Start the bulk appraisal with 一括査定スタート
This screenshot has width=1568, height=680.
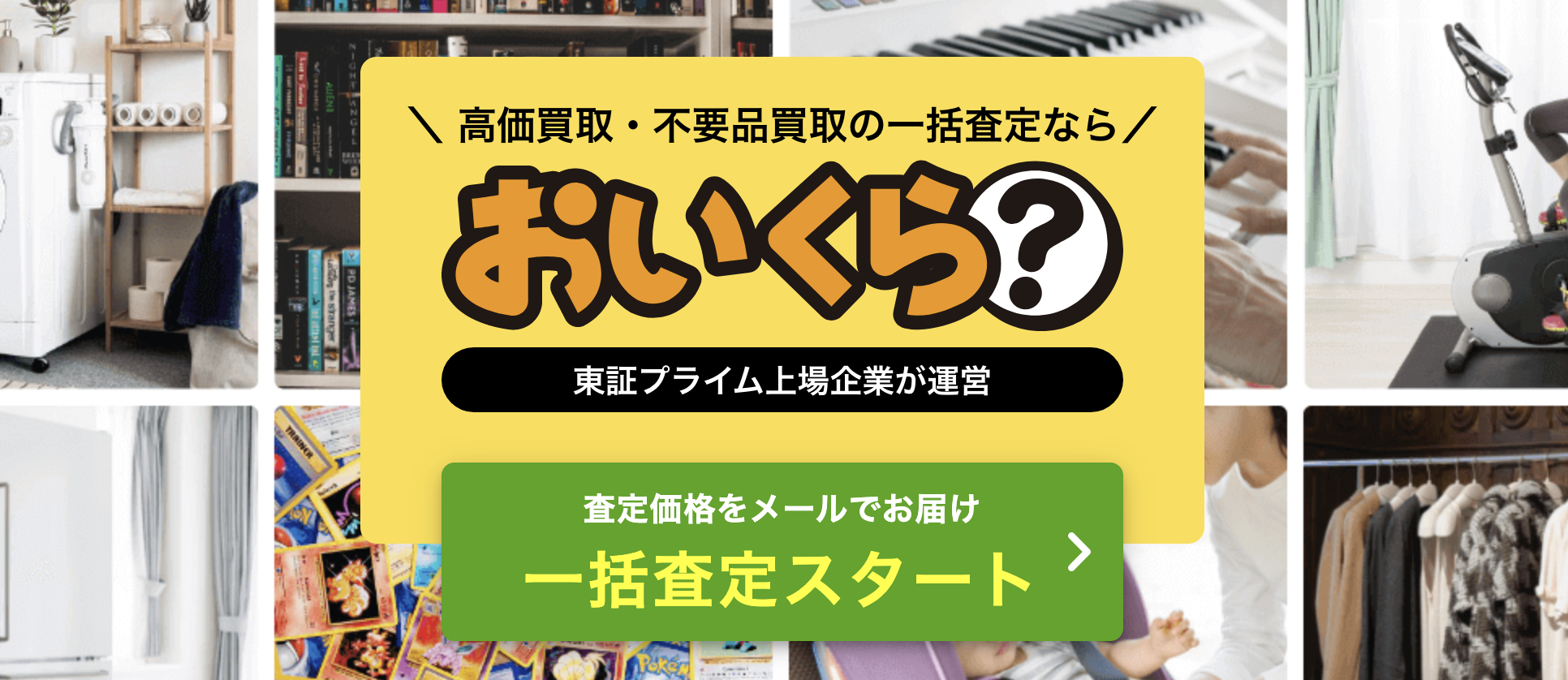pyautogui.click(x=782, y=553)
